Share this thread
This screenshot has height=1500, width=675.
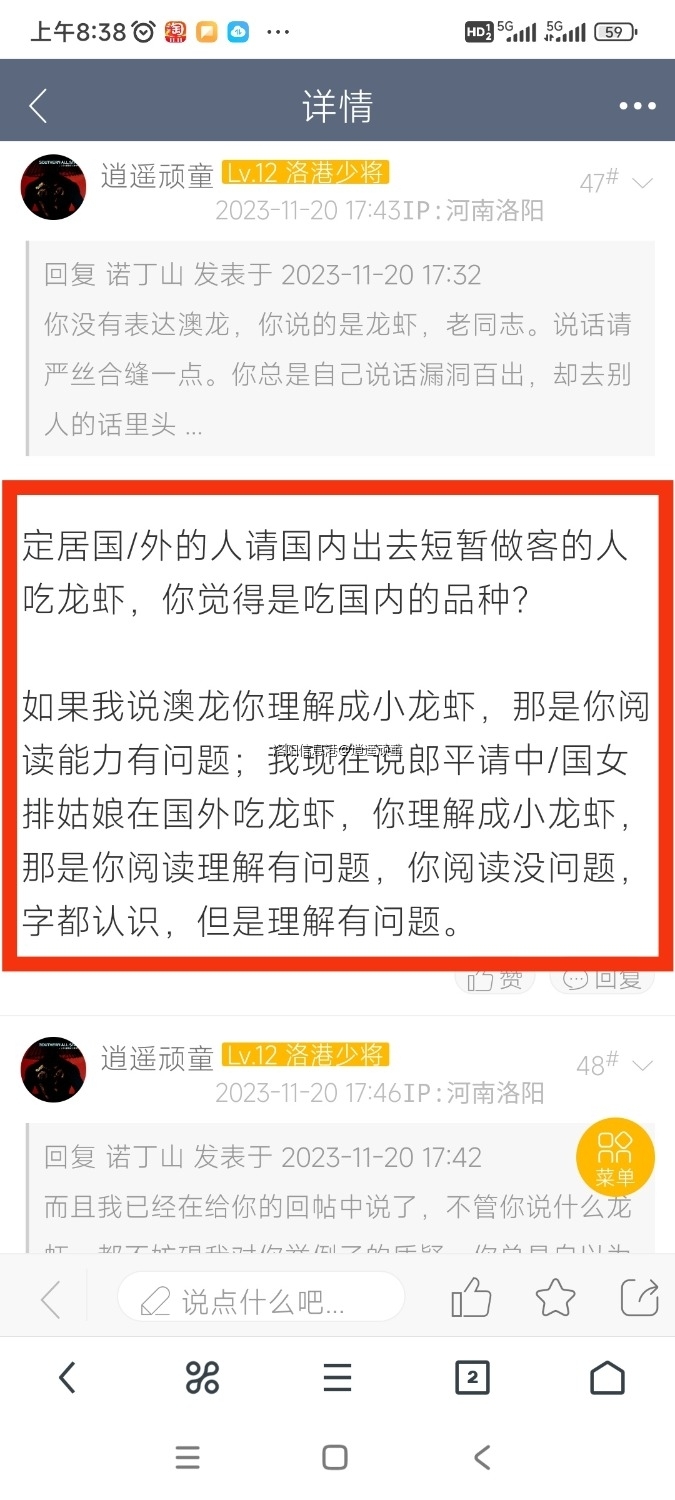click(x=639, y=1299)
